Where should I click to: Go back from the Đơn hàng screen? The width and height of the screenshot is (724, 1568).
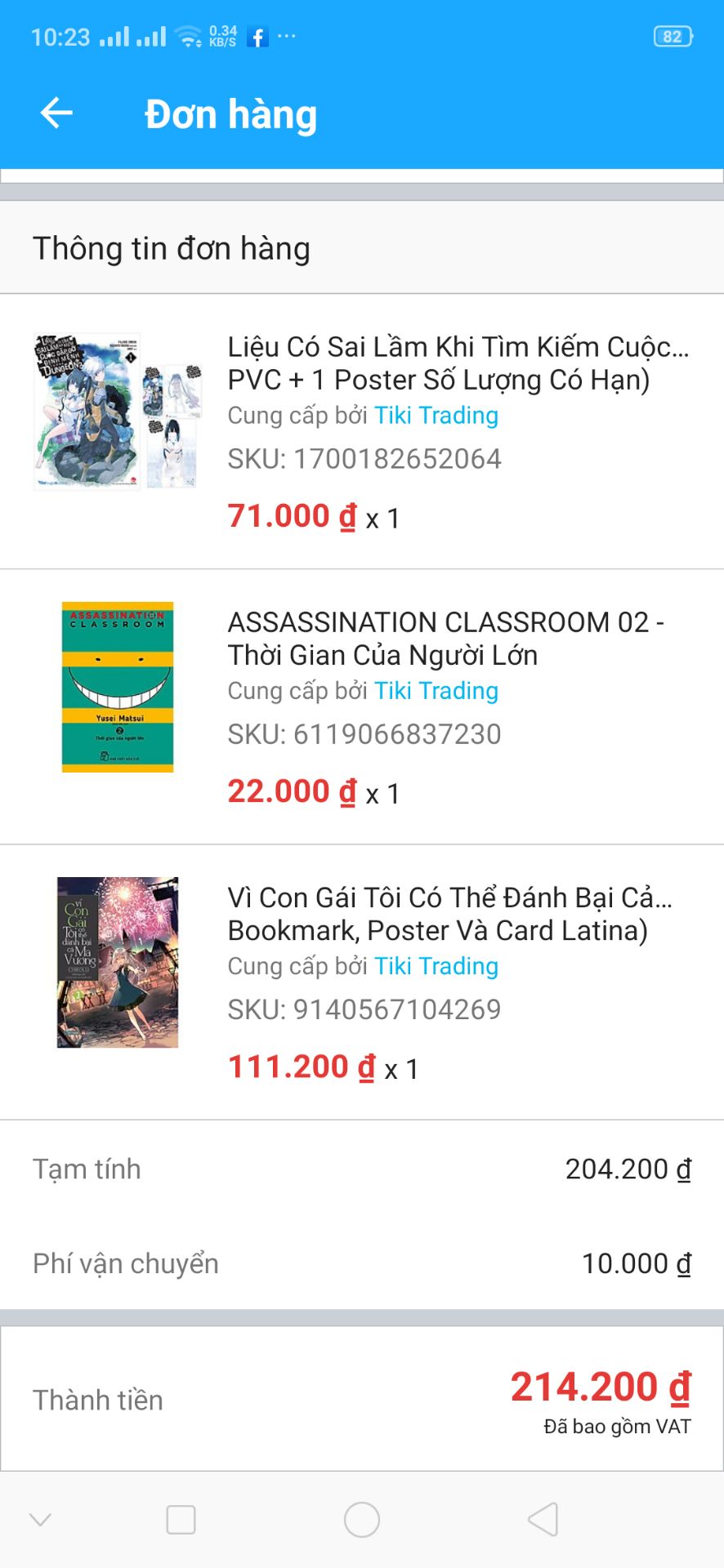point(56,114)
